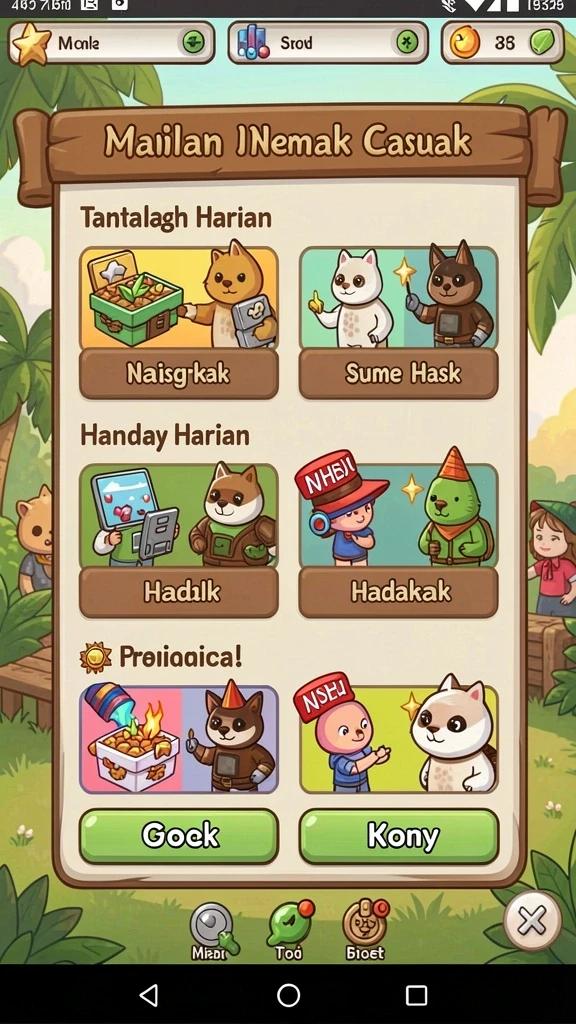Open the panda and red-hat character tile

pos(398,739)
